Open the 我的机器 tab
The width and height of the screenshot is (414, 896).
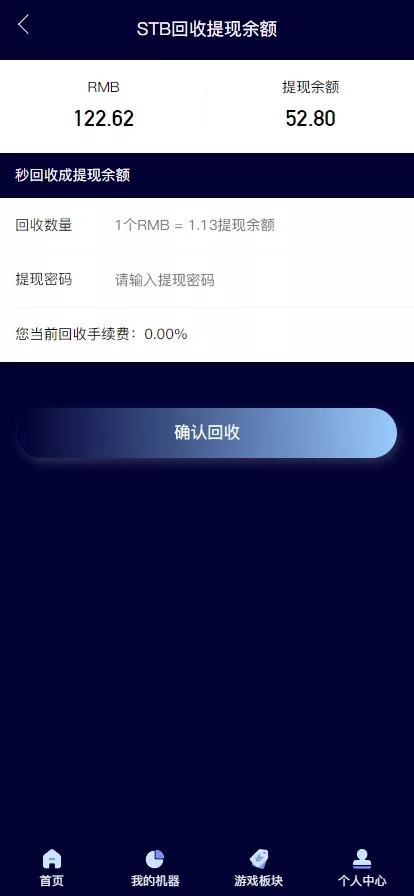(155, 868)
